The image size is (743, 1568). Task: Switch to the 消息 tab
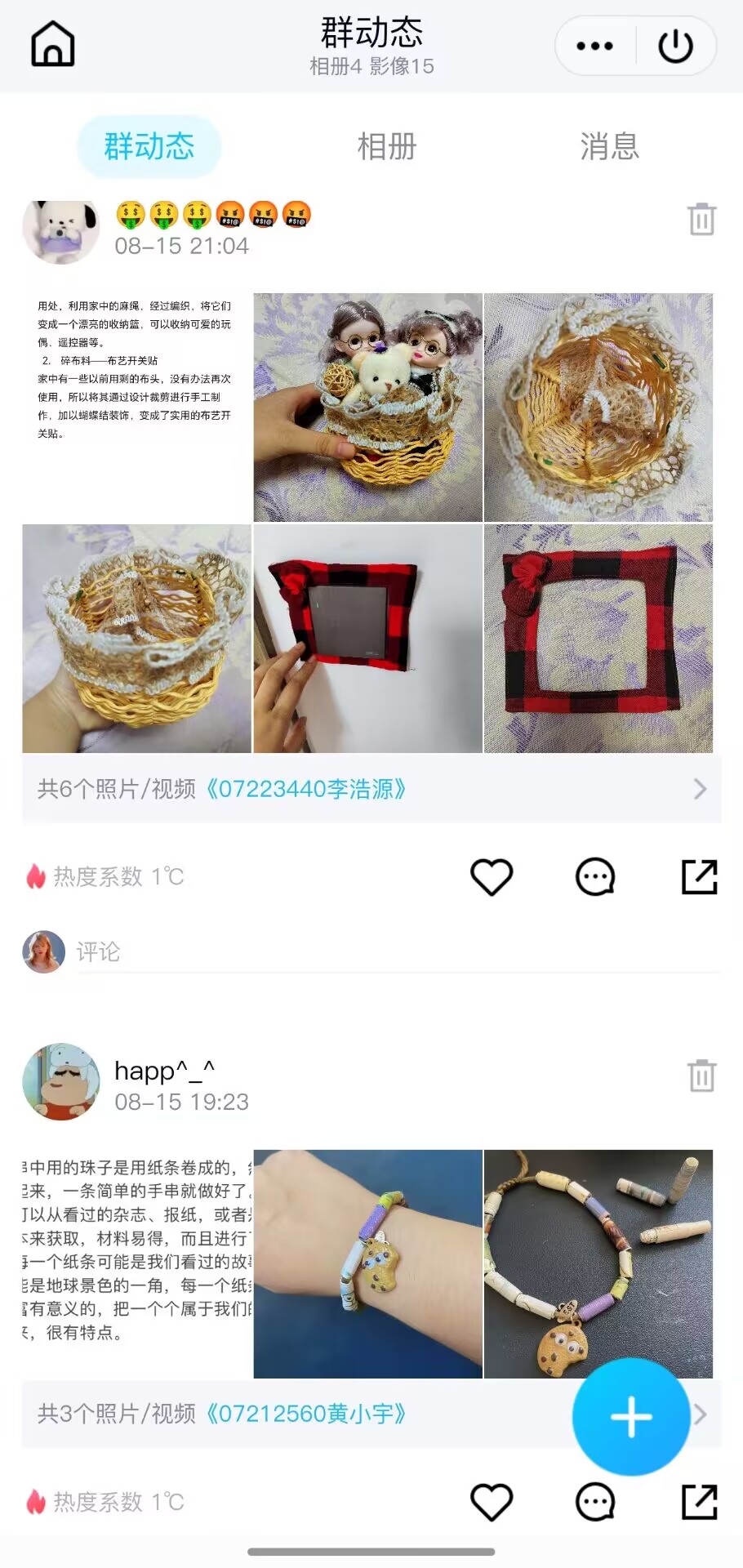609,147
